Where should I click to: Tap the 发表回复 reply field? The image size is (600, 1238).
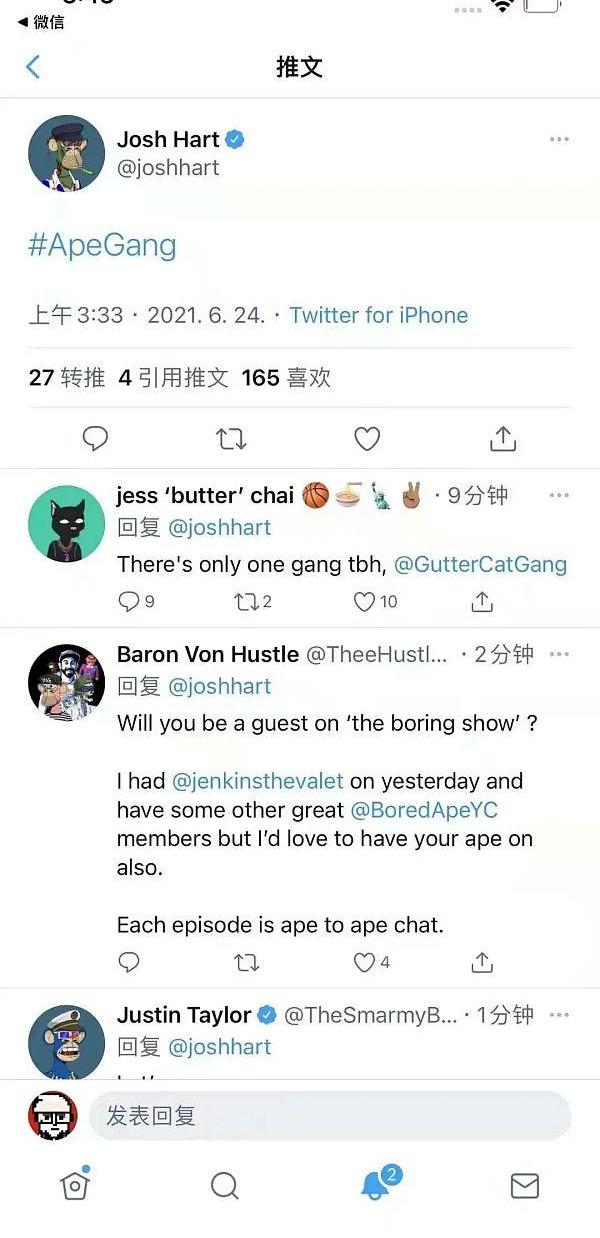coord(330,1116)
